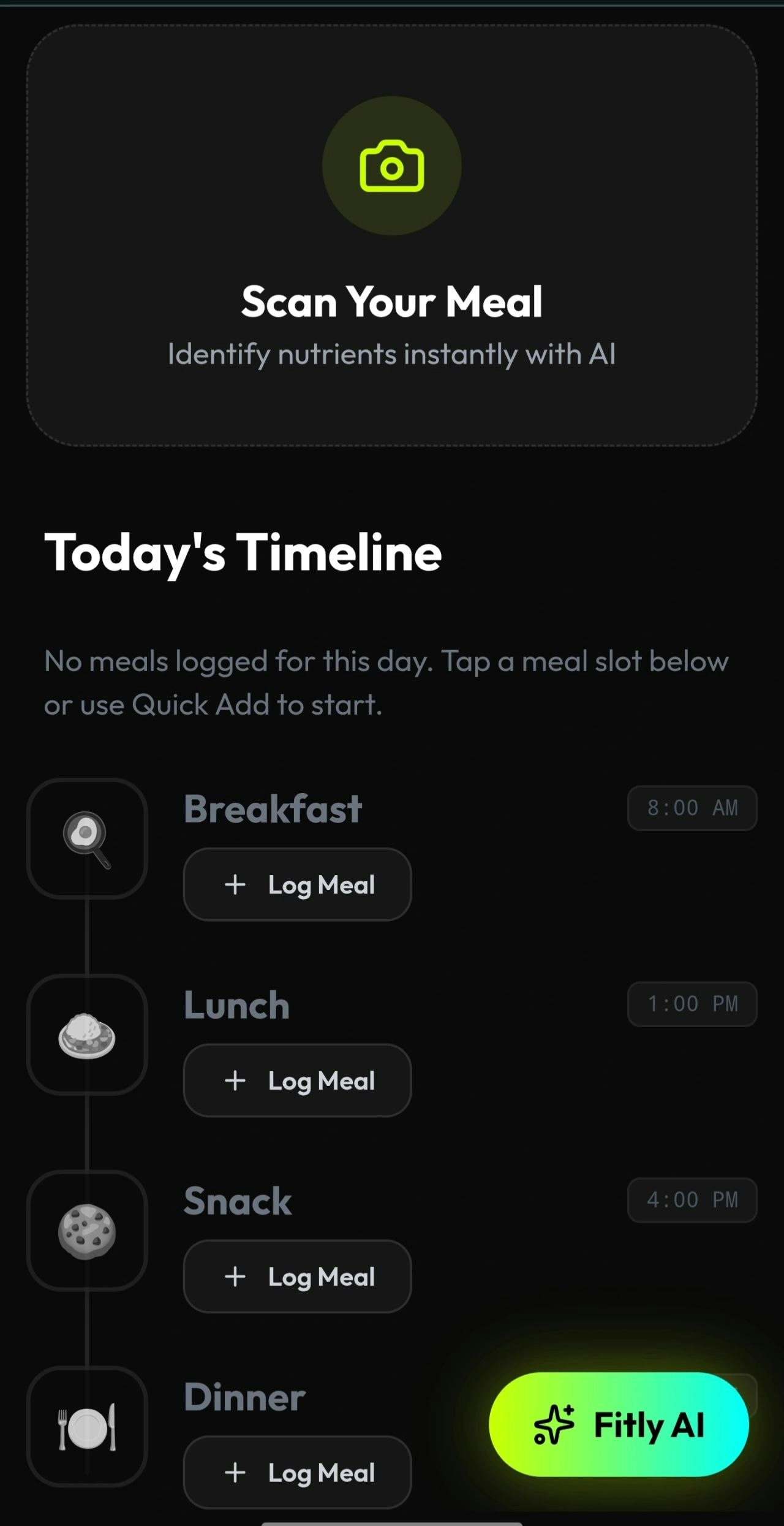Change the 4:00 PM snack time
Image resolution: width=784 pixels, height=1526 pixels.
click(692, 1200)
